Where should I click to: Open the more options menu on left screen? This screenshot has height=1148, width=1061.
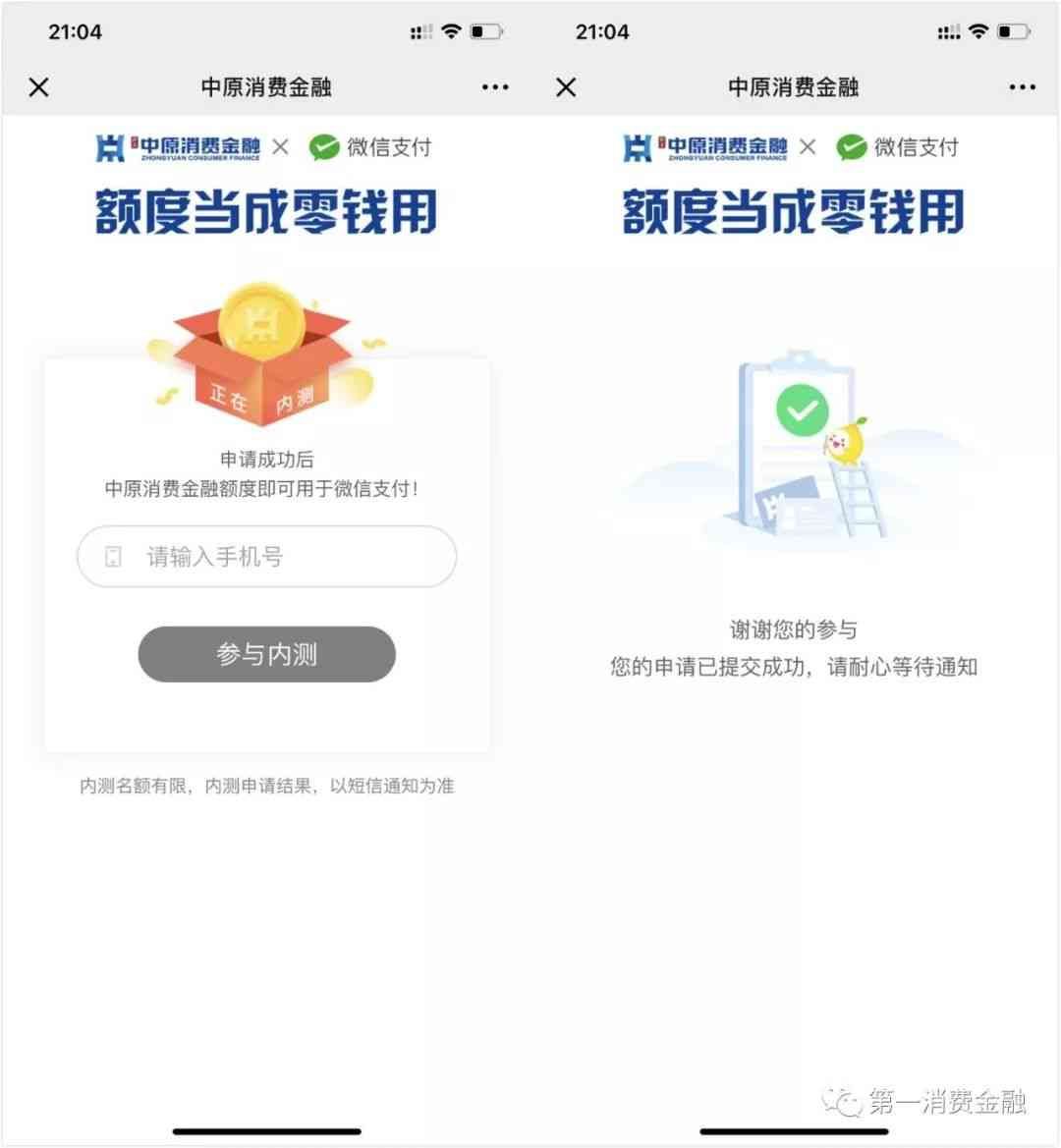(494, 87)
